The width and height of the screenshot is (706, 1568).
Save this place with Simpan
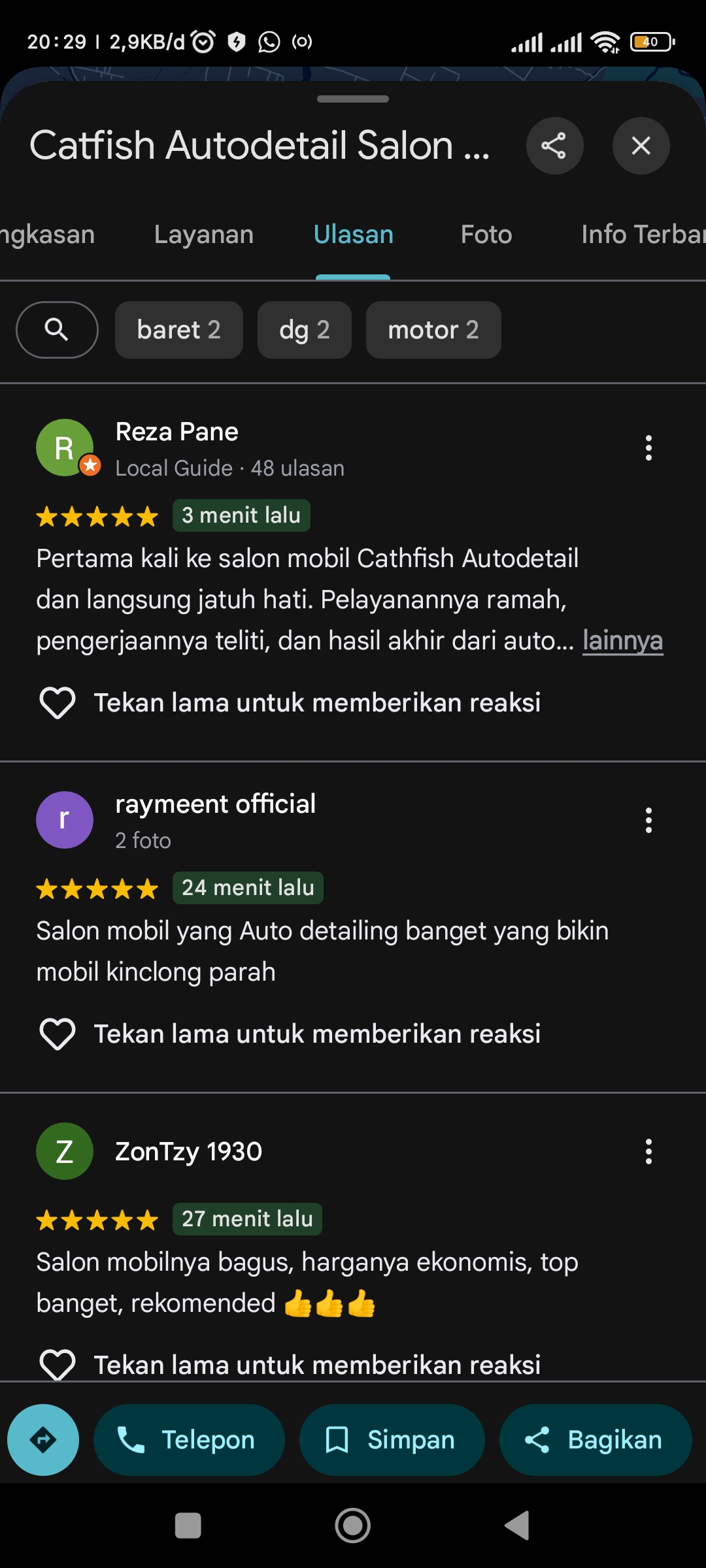point(392,1440)
